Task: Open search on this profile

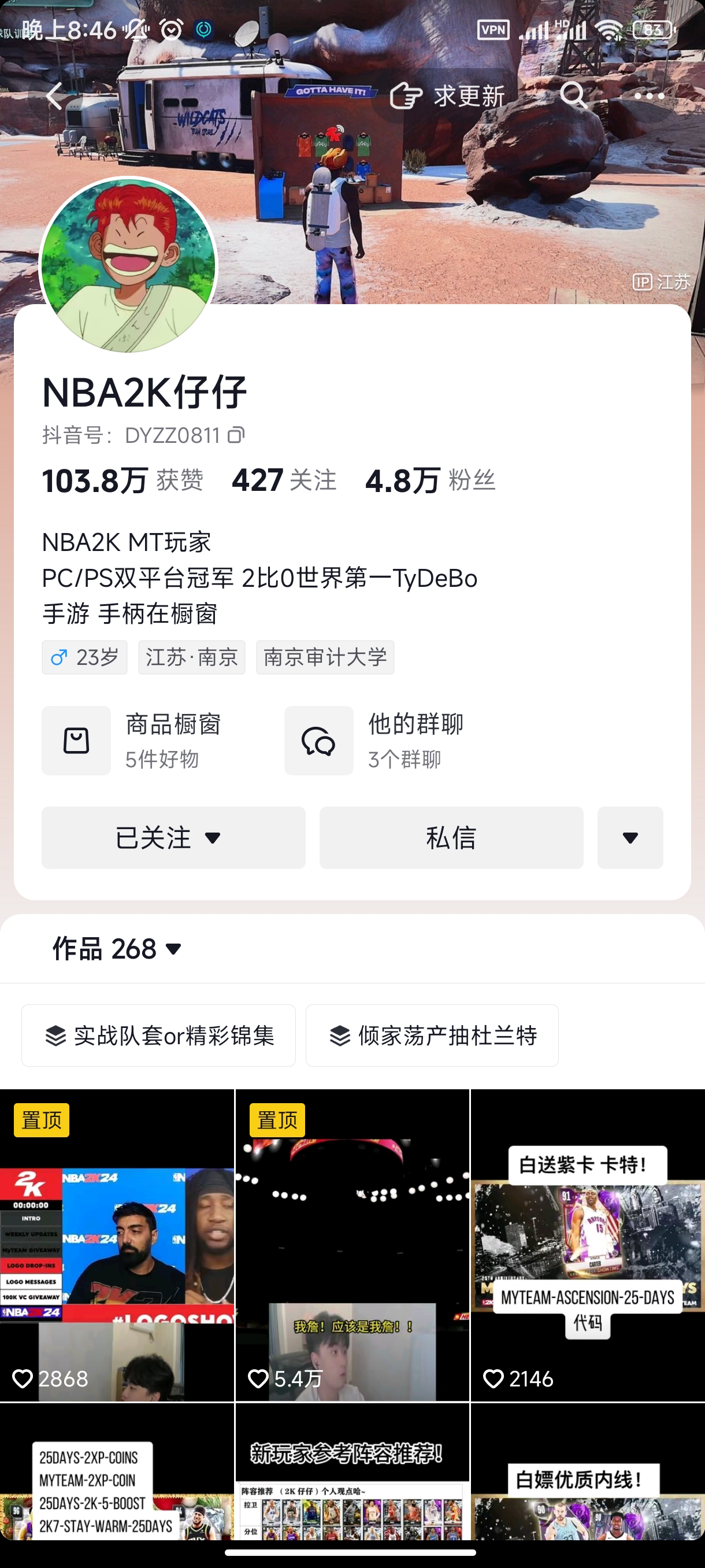Action: point(573,95)
